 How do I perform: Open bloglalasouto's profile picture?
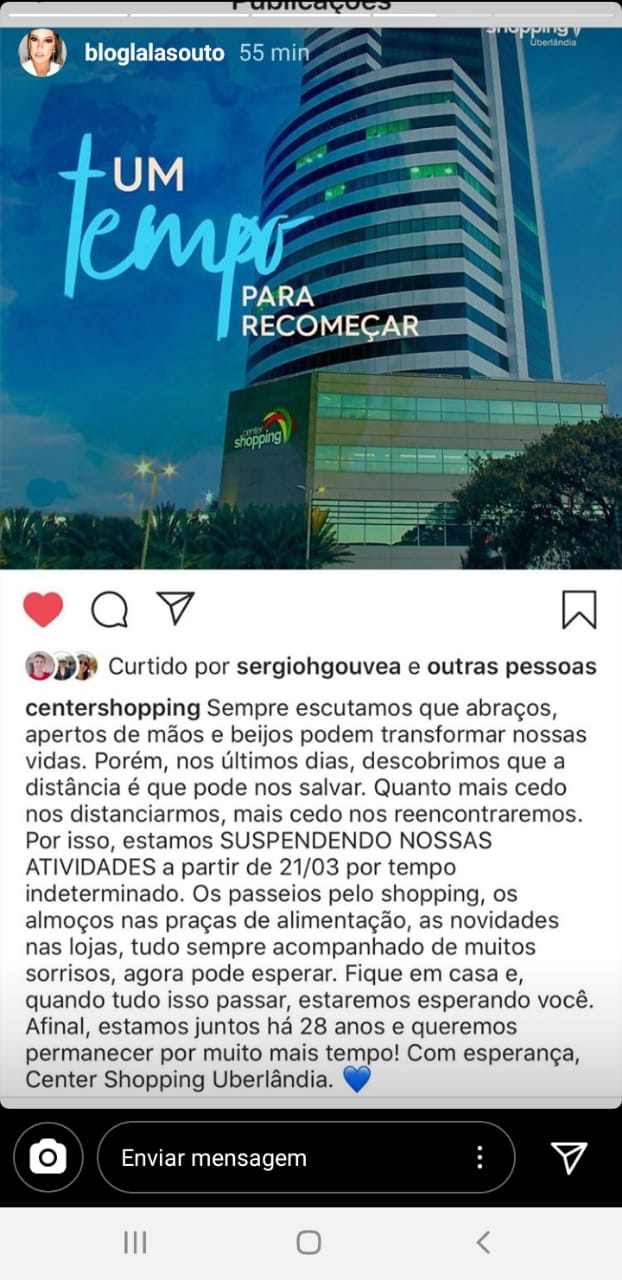coord(42,53)
